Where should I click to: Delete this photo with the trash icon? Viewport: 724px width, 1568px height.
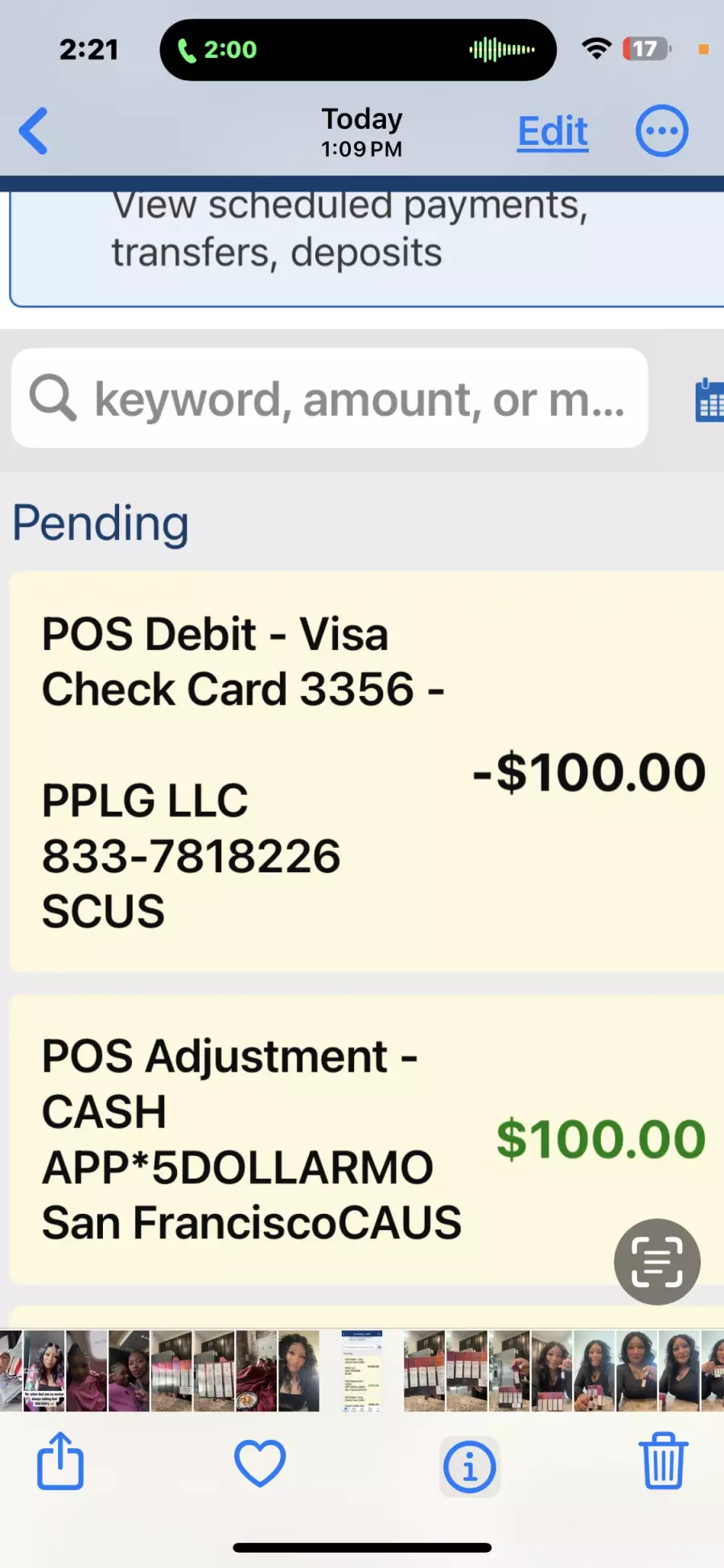point(664,1460)
